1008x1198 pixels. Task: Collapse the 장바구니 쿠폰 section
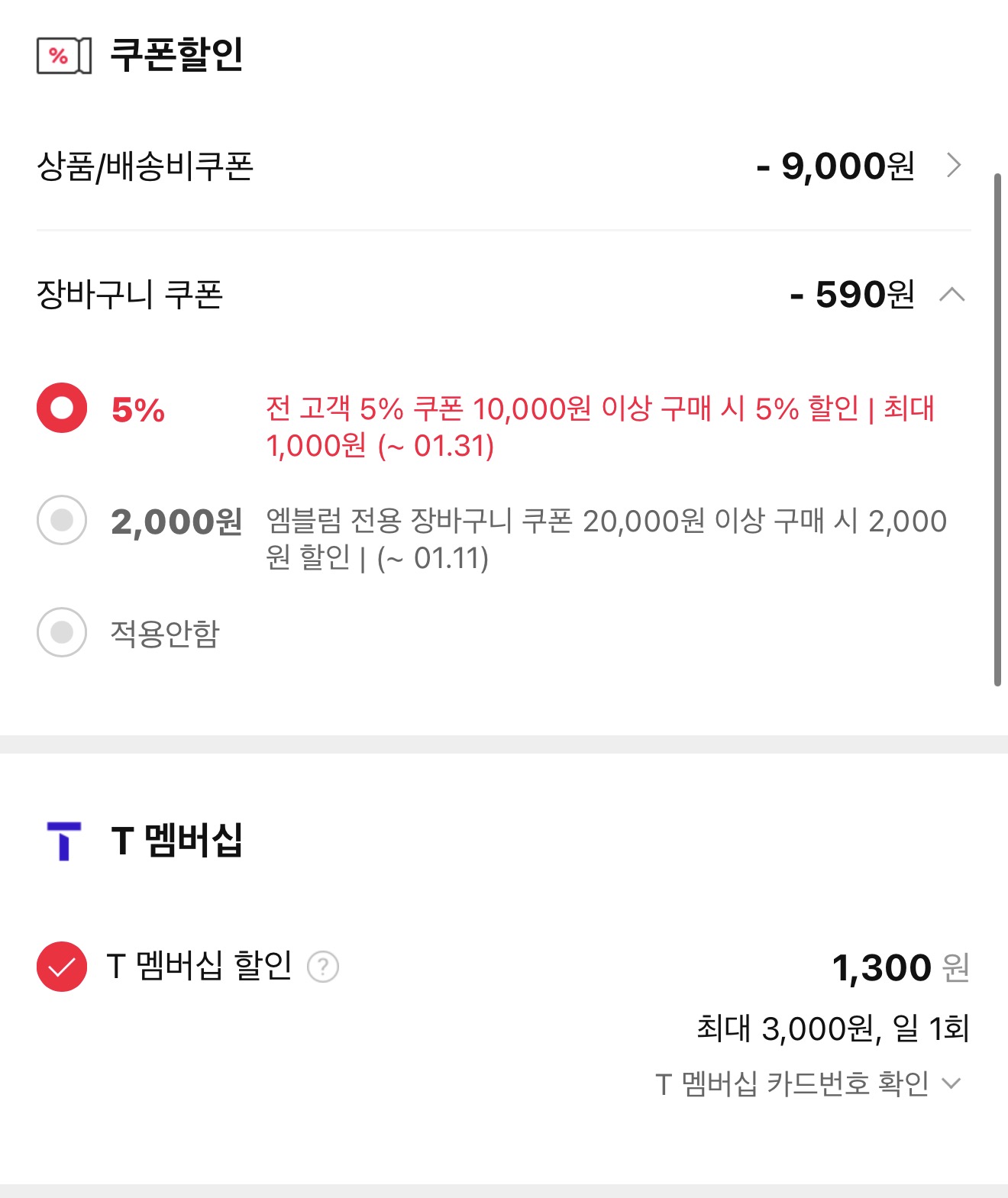point(952,295)
